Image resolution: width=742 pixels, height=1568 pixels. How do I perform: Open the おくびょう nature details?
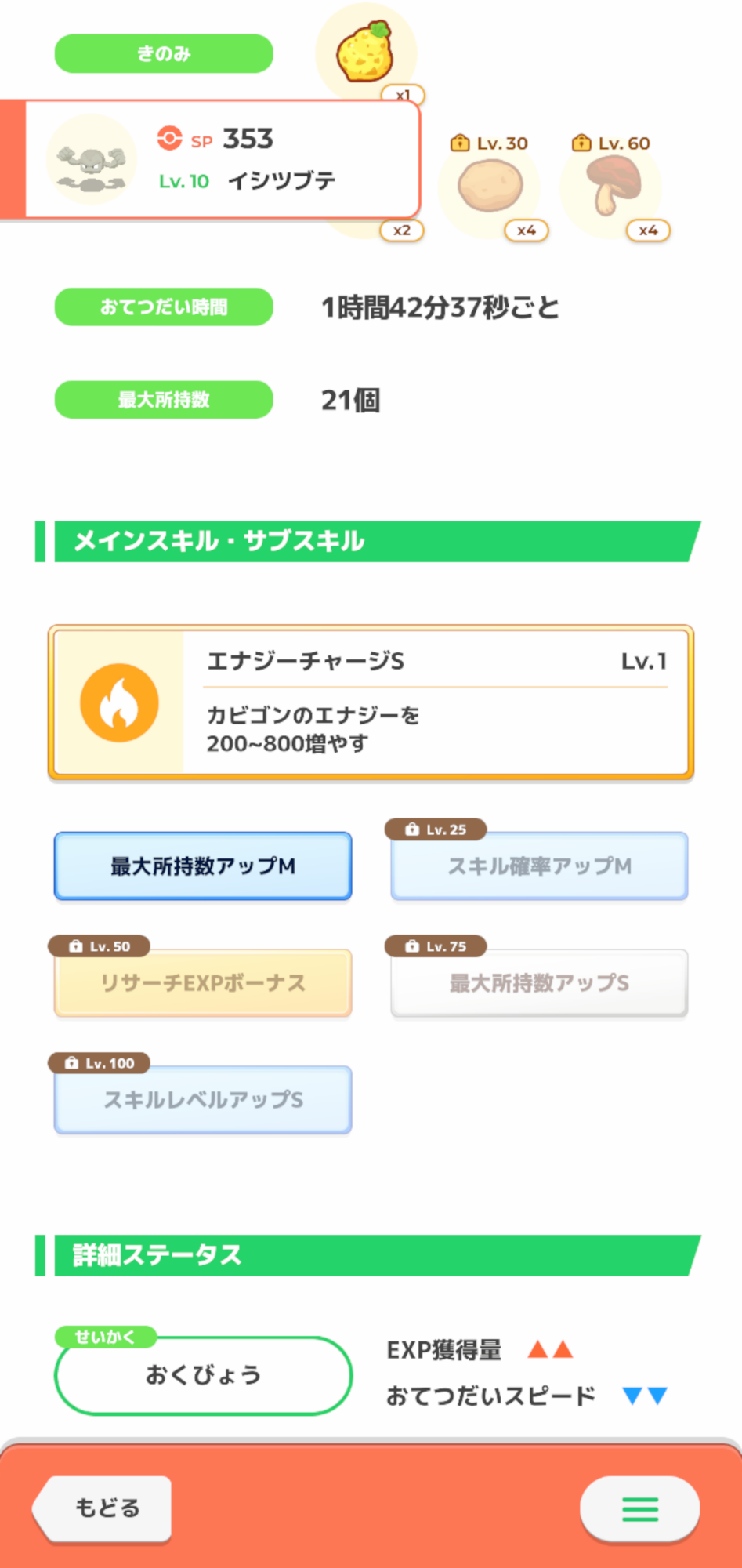click(203, 1375)
